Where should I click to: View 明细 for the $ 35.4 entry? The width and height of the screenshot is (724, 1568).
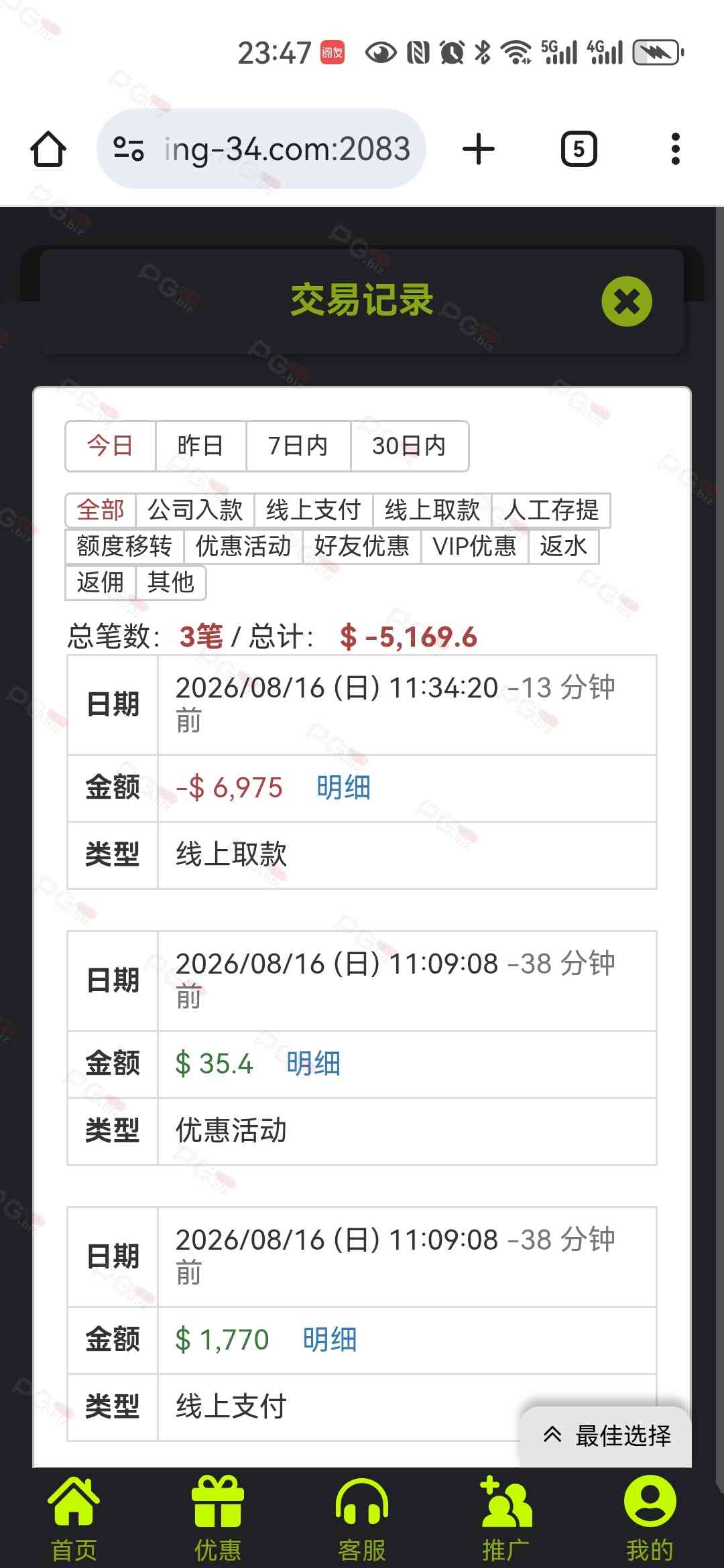pos(313,1064)
